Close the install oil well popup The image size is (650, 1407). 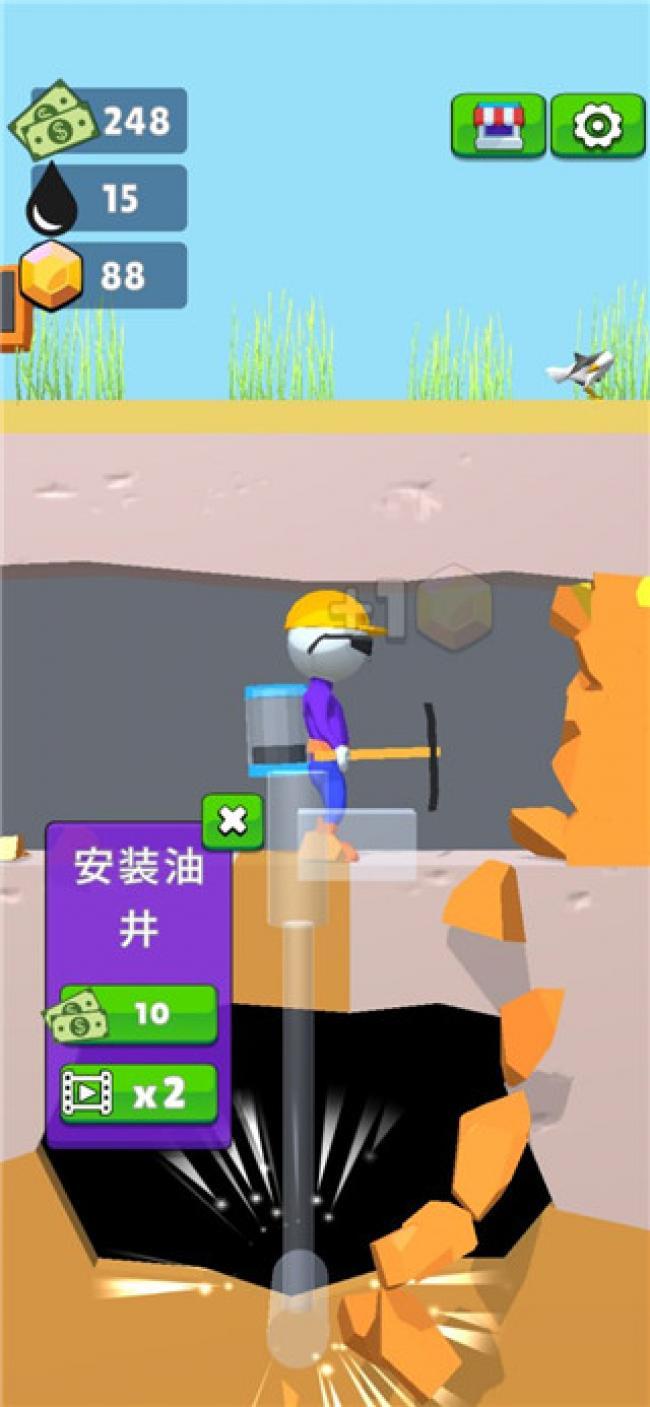point(233,821)
